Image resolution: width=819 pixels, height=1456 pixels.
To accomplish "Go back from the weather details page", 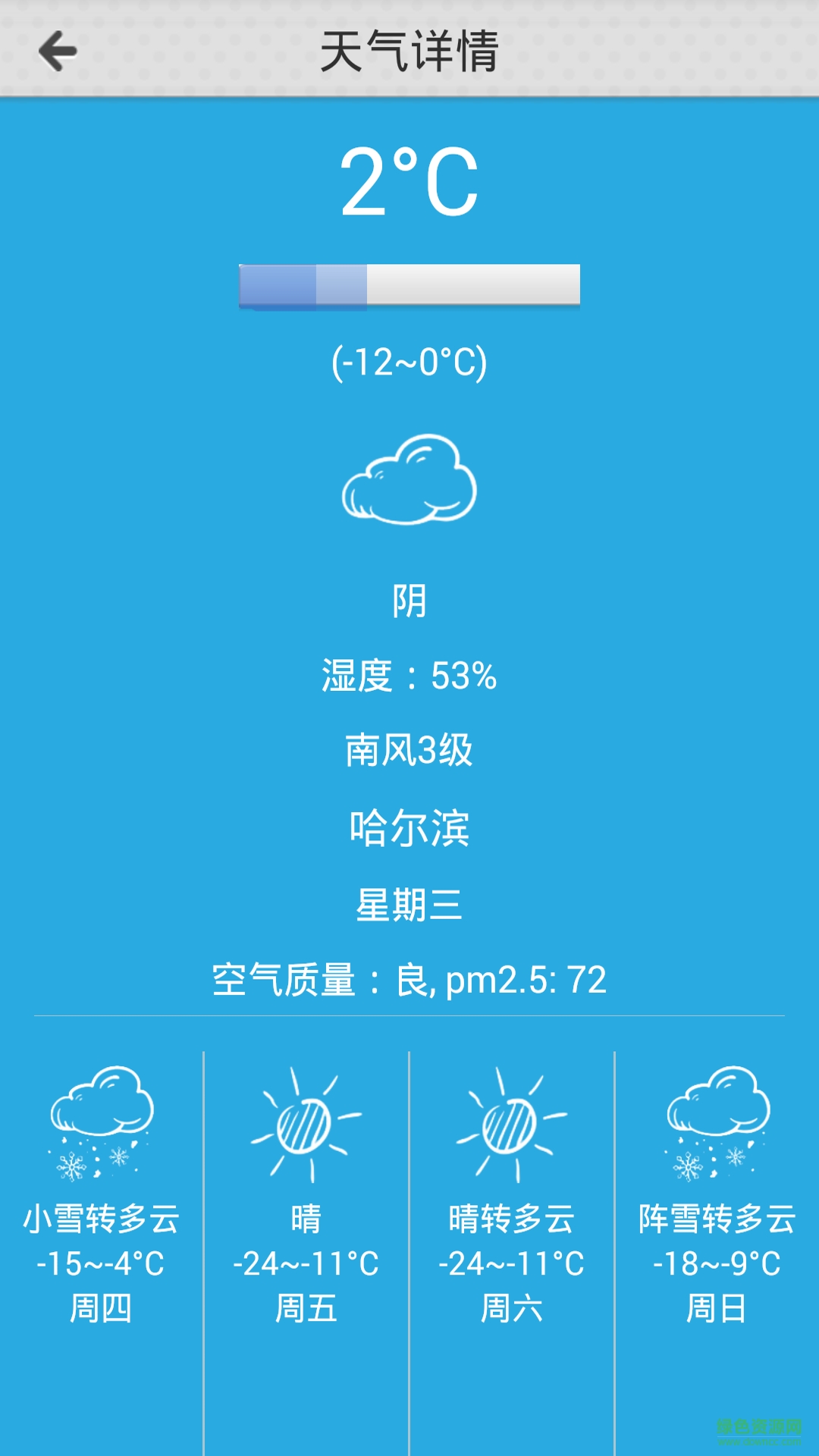I will point(58,51).
